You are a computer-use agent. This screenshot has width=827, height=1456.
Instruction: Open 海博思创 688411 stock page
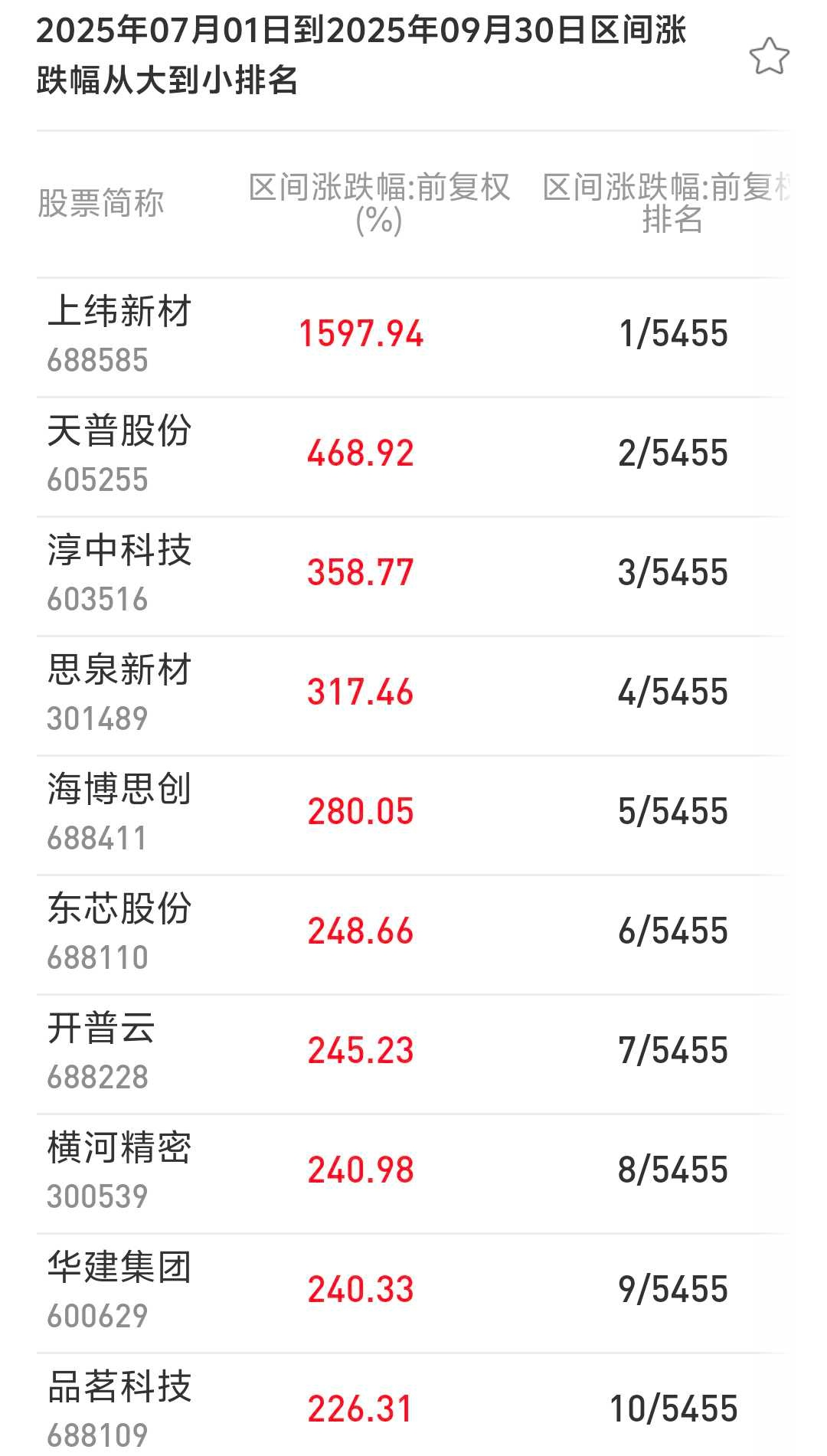coord(119,813)
